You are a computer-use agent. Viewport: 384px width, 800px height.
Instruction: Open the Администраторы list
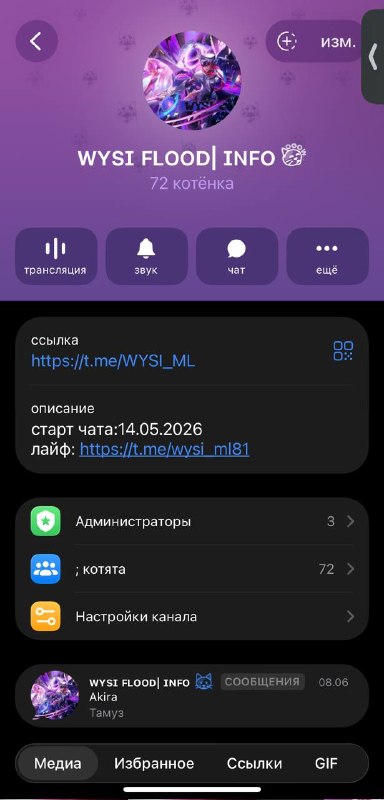coord(192,521)
